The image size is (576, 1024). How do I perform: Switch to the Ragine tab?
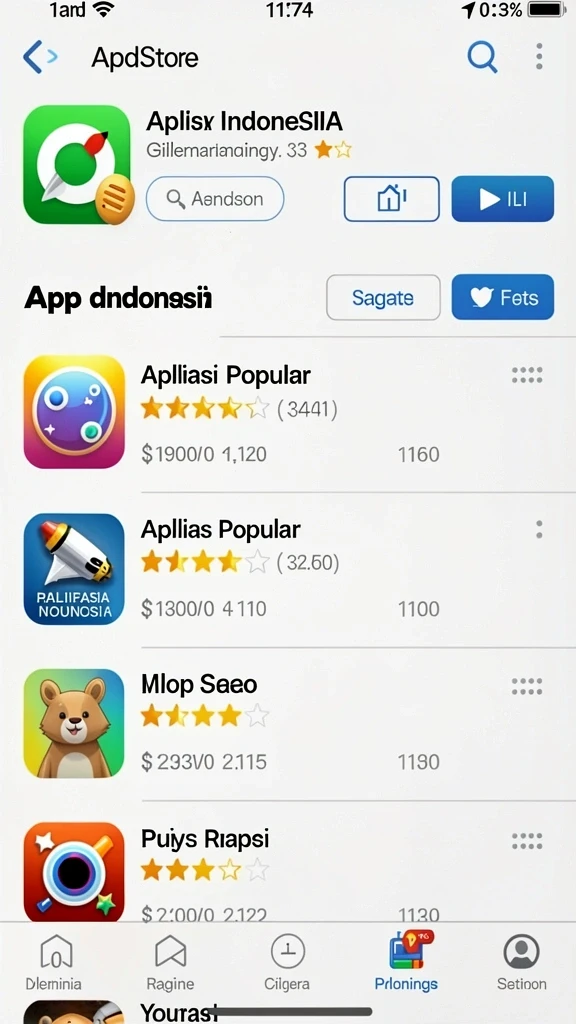click(x=170, y=962)
